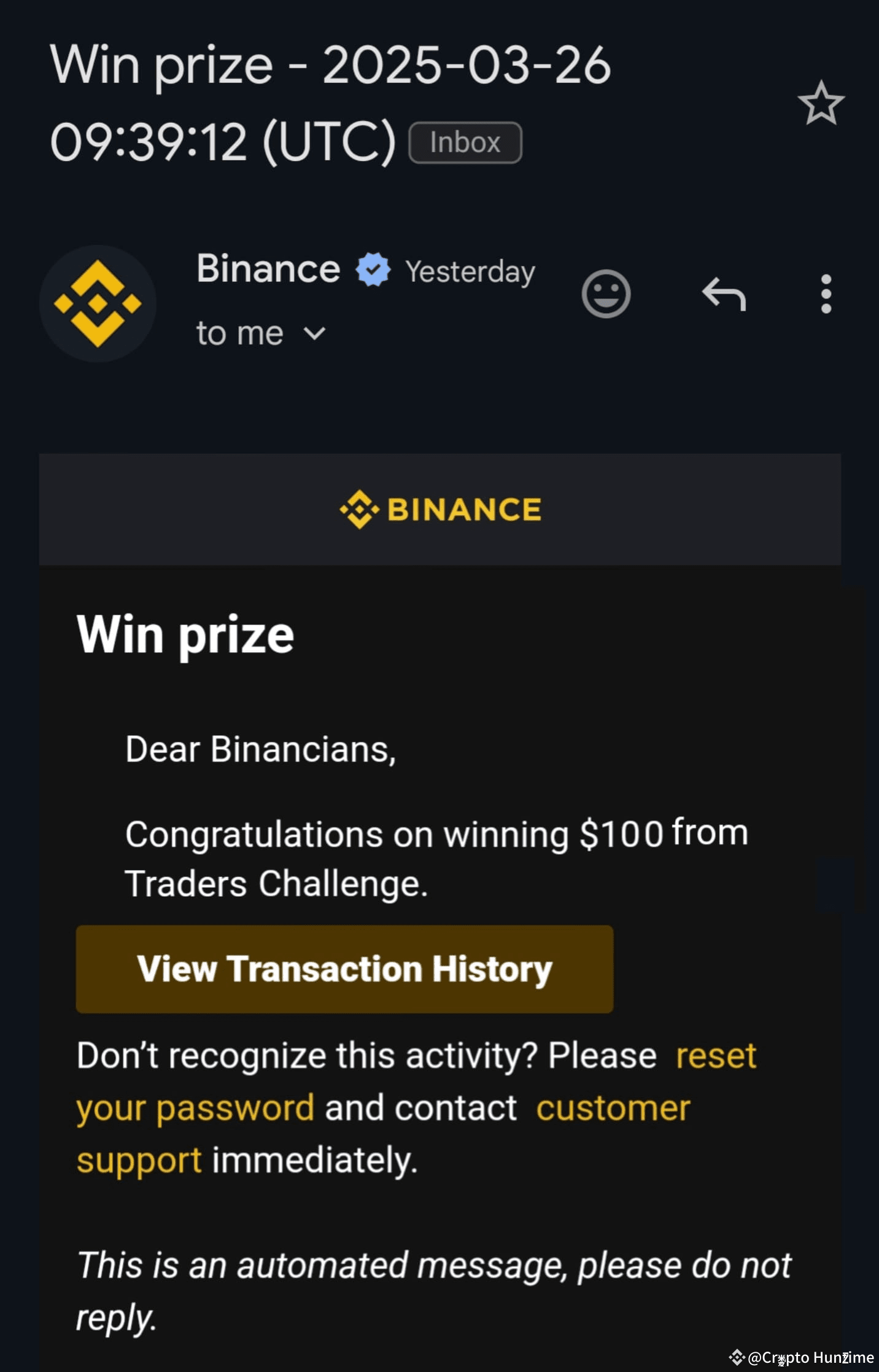Viewport: 879px width, 1372px height.
Task: Open the "customer support" link
Action: (x=613, y=1107)
